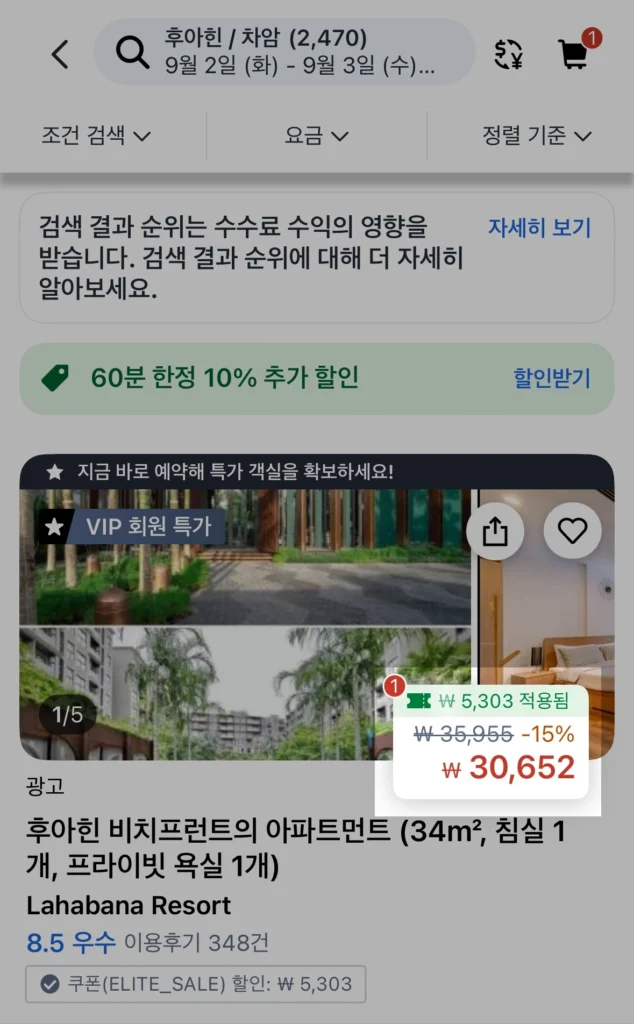Image resolution: width=634 pixels, height=1024 pixels.
Task: Tap the 자세히 보기 link
Action: 539,228
